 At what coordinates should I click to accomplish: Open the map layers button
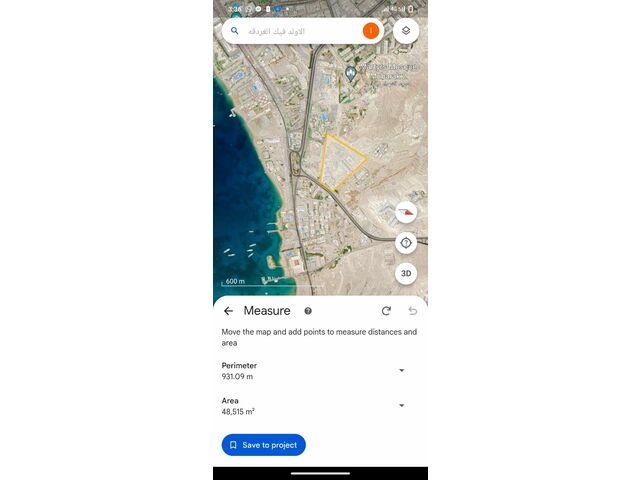tap(406, 31)
